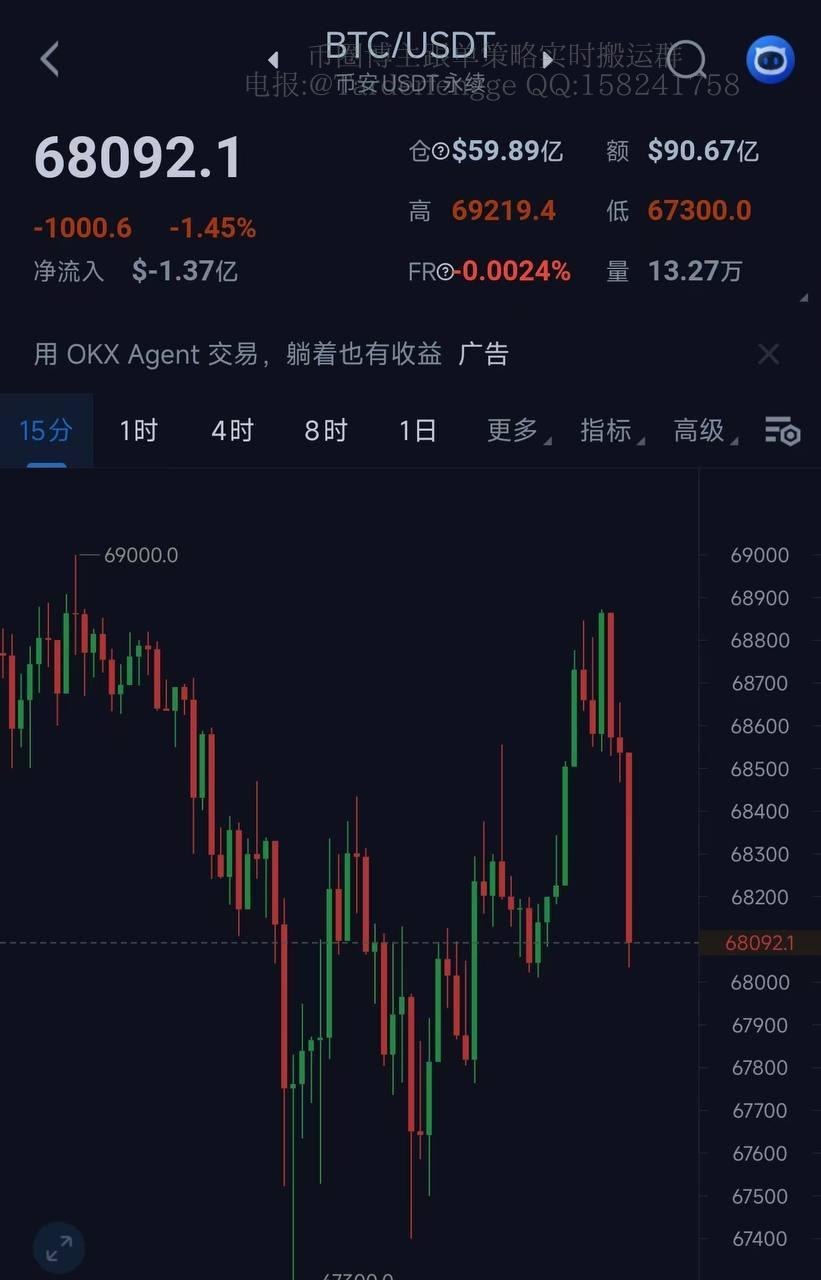Viewport: 821px width, 1280px height.
Task: Expand the 更多 timeframe dropdown
Action: pos(516,431)
